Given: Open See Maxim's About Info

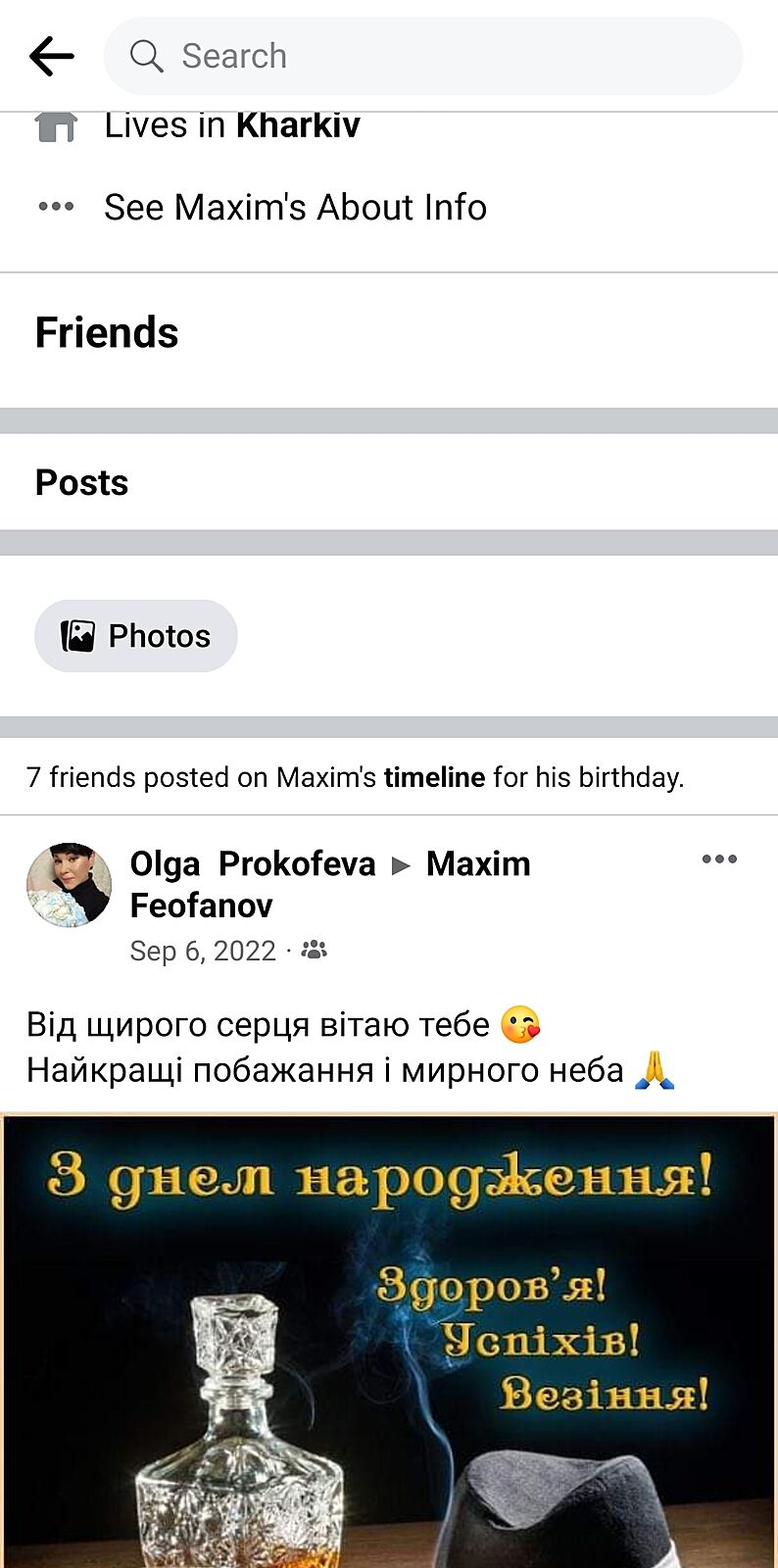Looking at the screenshot, I should tap(295, 207).
